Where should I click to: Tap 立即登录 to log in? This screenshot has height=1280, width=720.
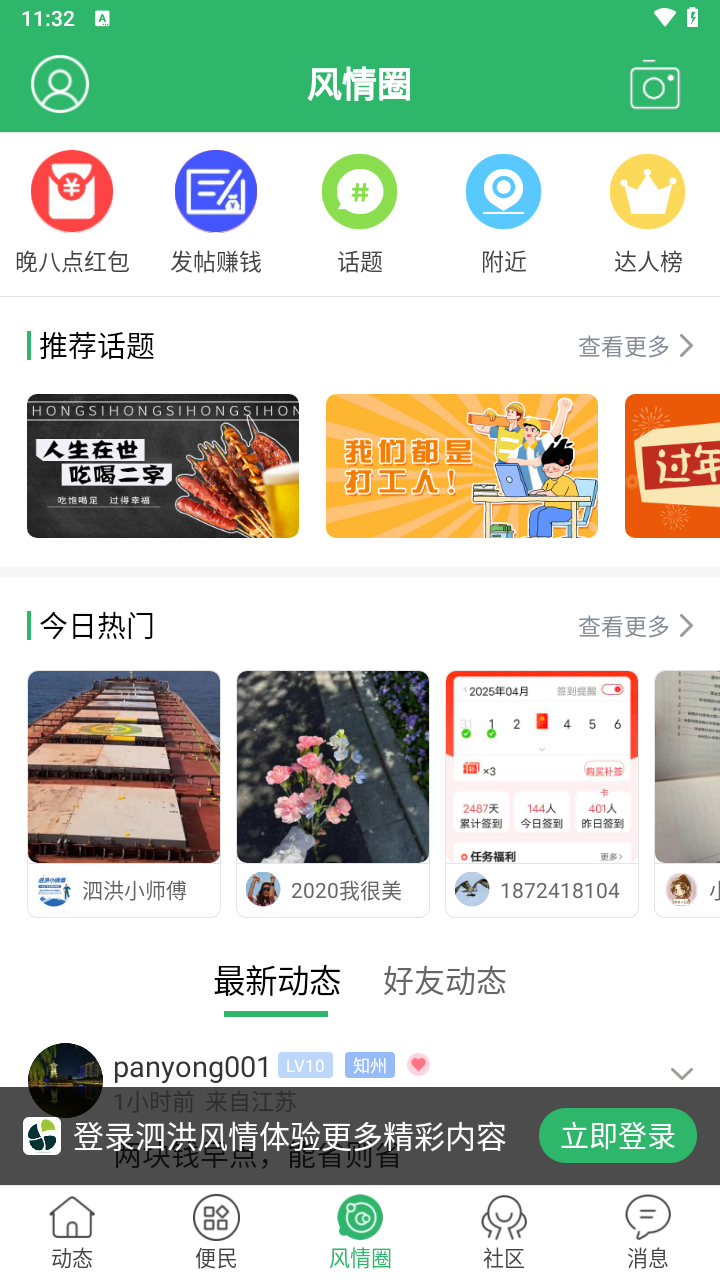(x=617, y=1136)
